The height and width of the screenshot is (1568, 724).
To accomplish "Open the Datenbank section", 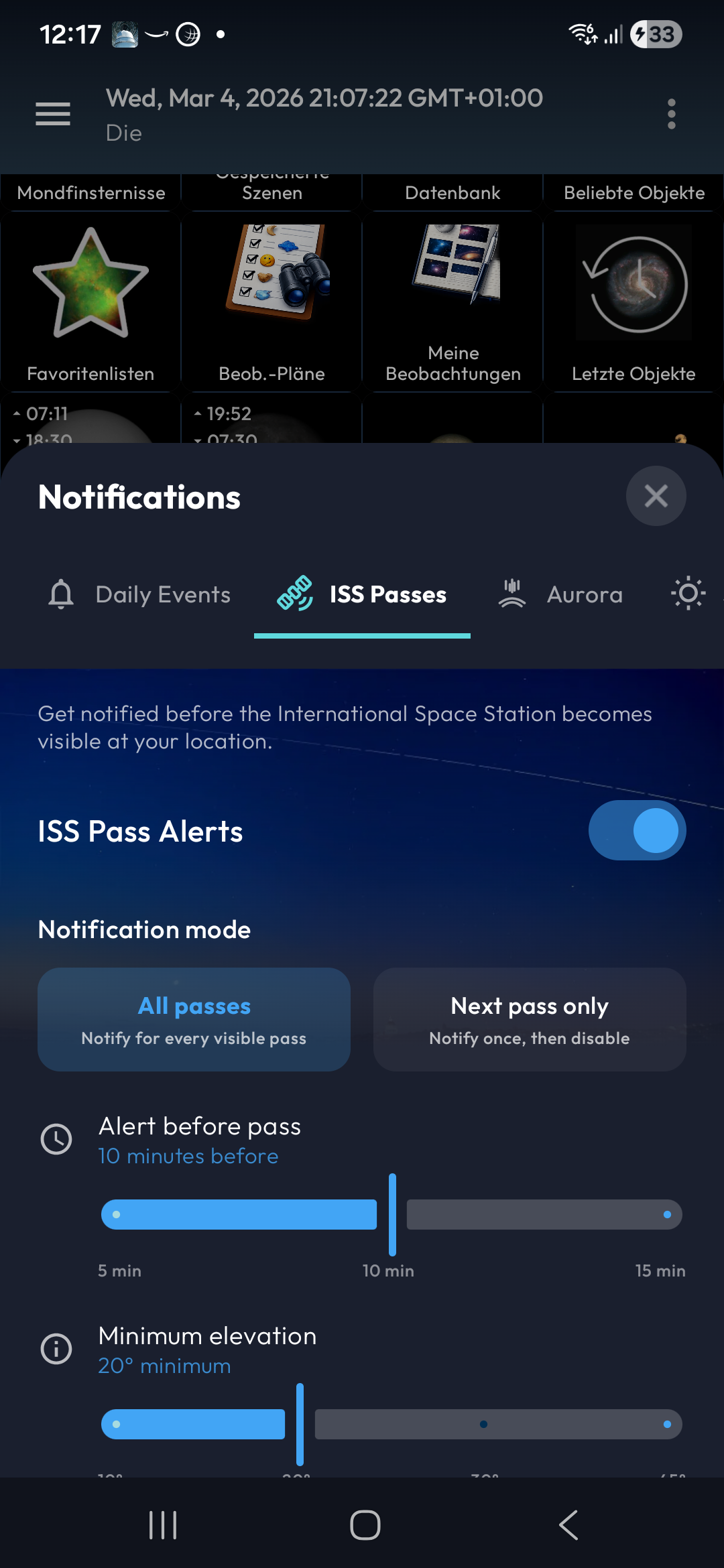I will click(x=452, y=193).
